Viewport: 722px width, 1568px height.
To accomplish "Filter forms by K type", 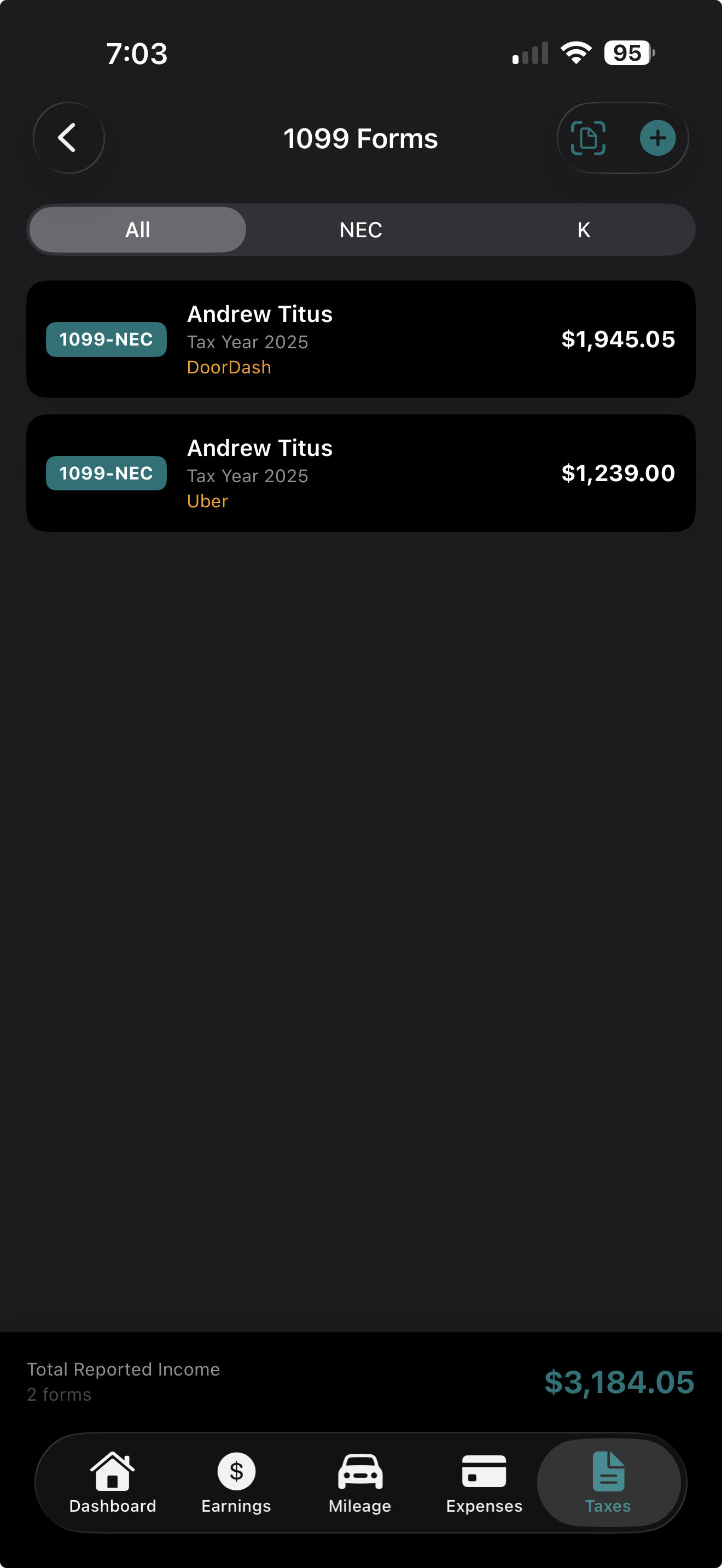I will pyautogui.click(x=583, y=230).
